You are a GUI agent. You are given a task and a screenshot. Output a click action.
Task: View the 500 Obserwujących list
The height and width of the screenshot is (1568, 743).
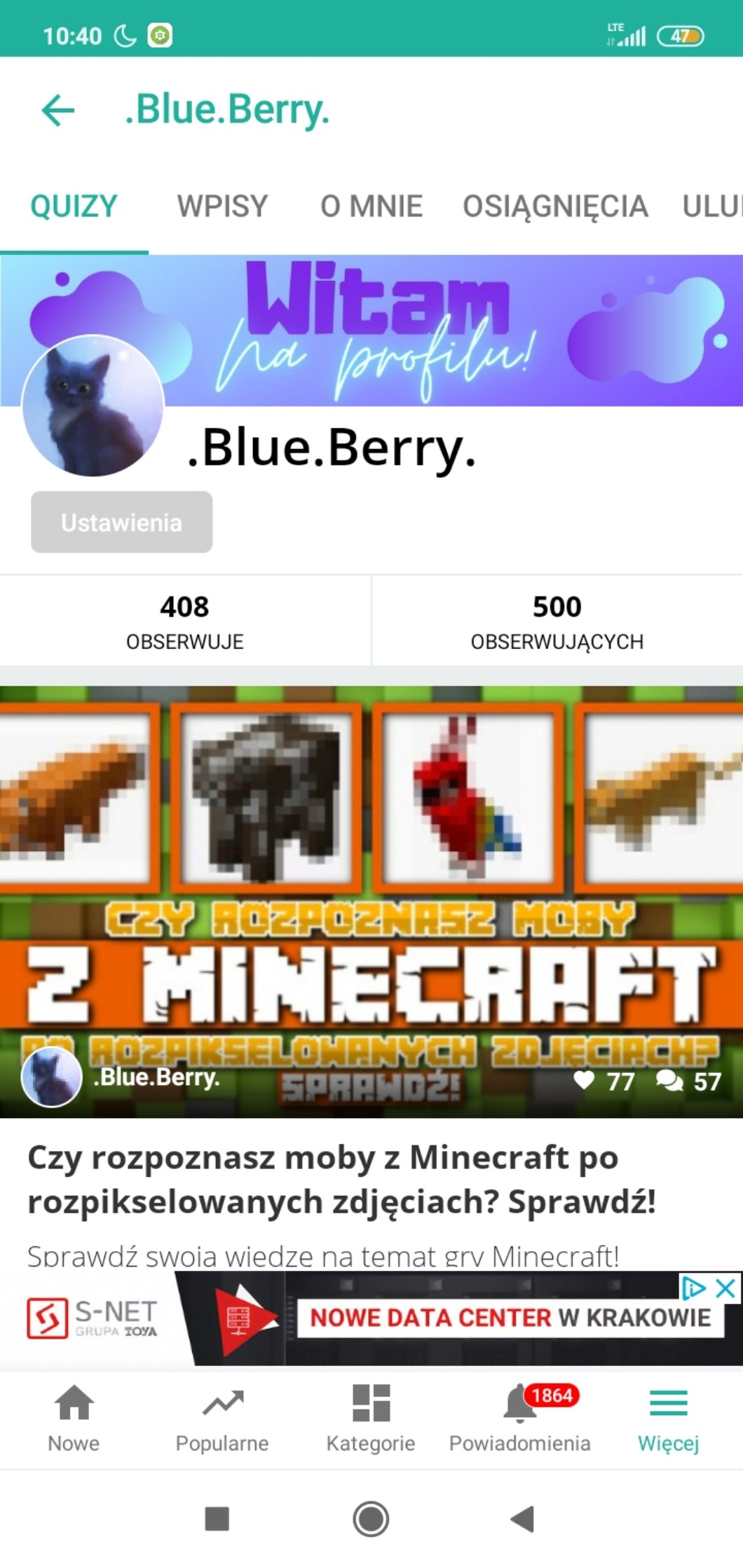click(x=557, y=621)
